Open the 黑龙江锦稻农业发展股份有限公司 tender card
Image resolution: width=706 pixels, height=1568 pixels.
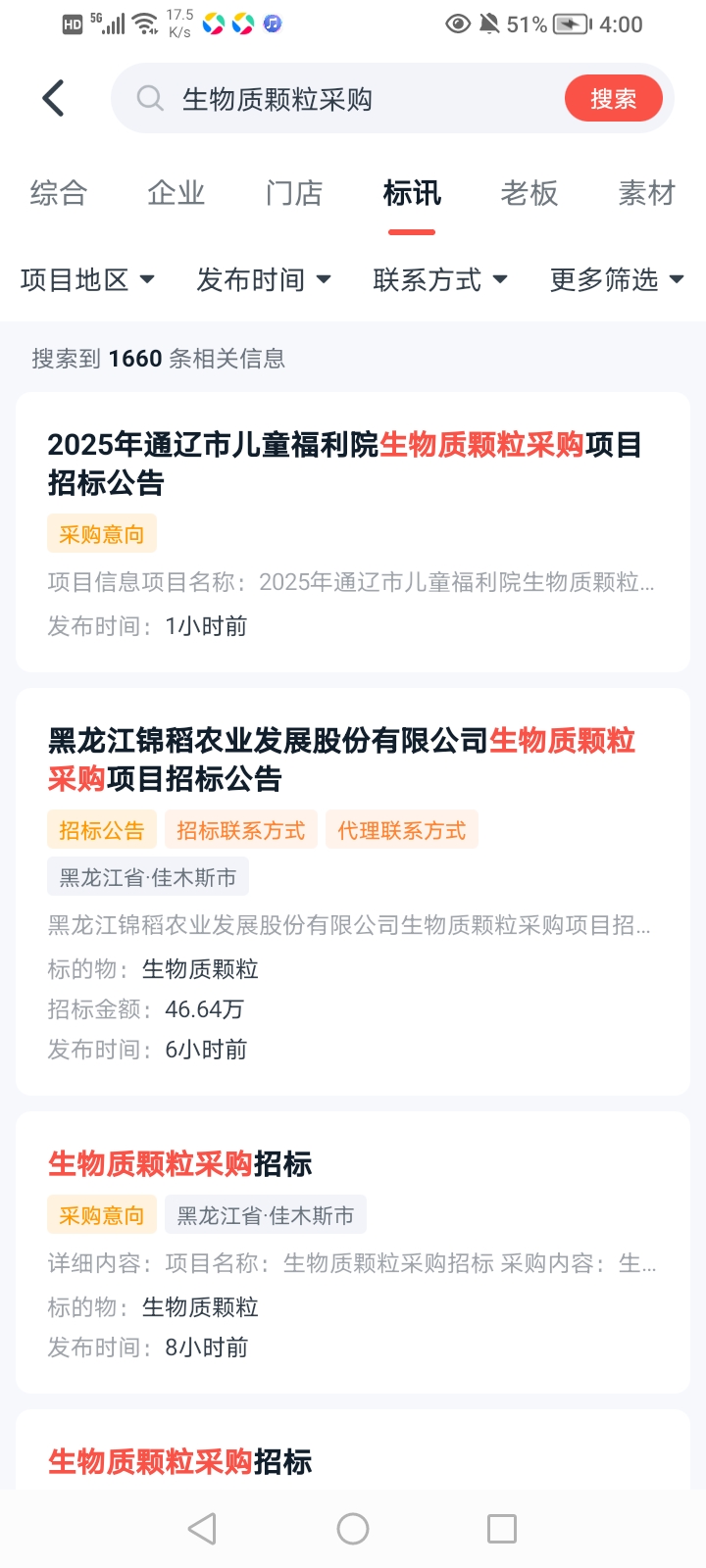(x=345, y=759)
